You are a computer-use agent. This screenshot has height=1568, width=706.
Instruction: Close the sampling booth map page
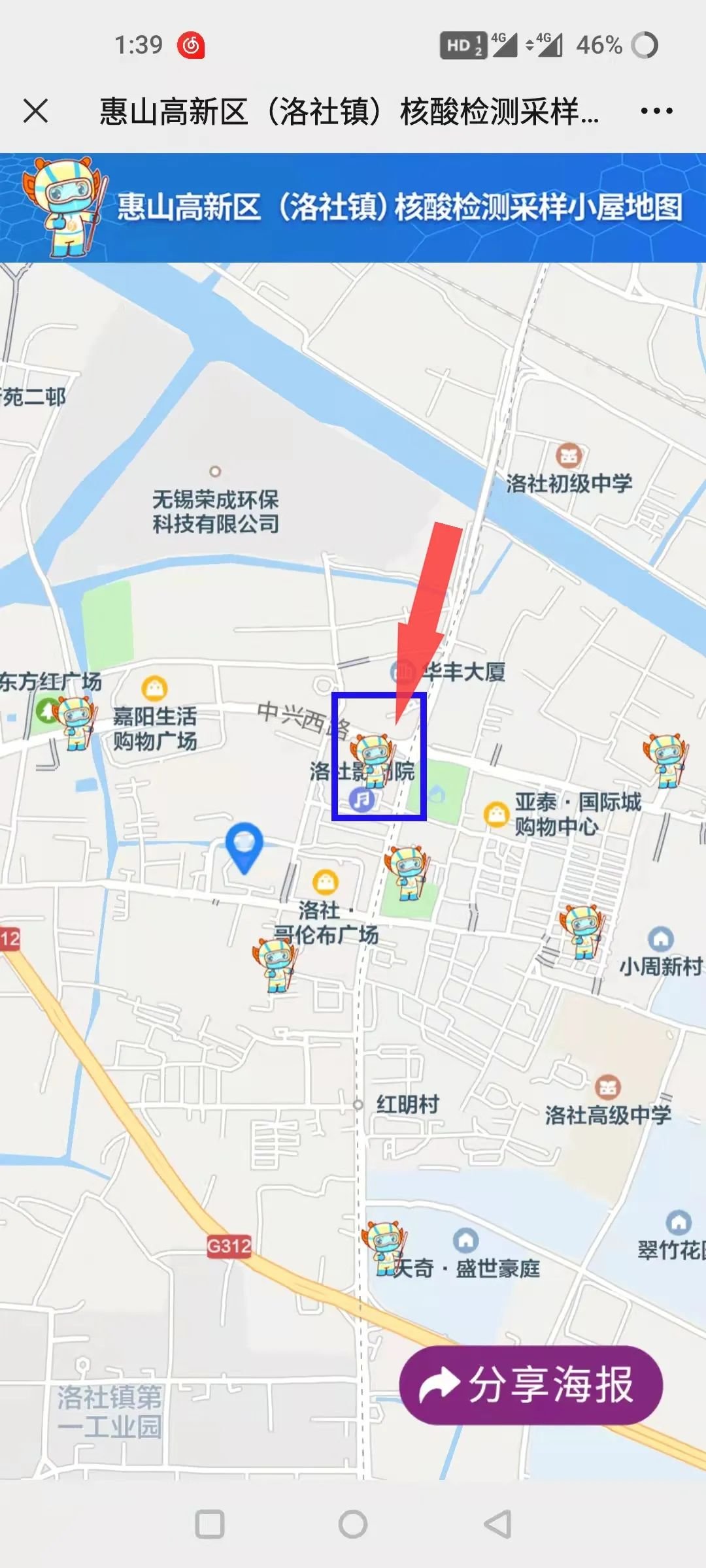(36, 111)
